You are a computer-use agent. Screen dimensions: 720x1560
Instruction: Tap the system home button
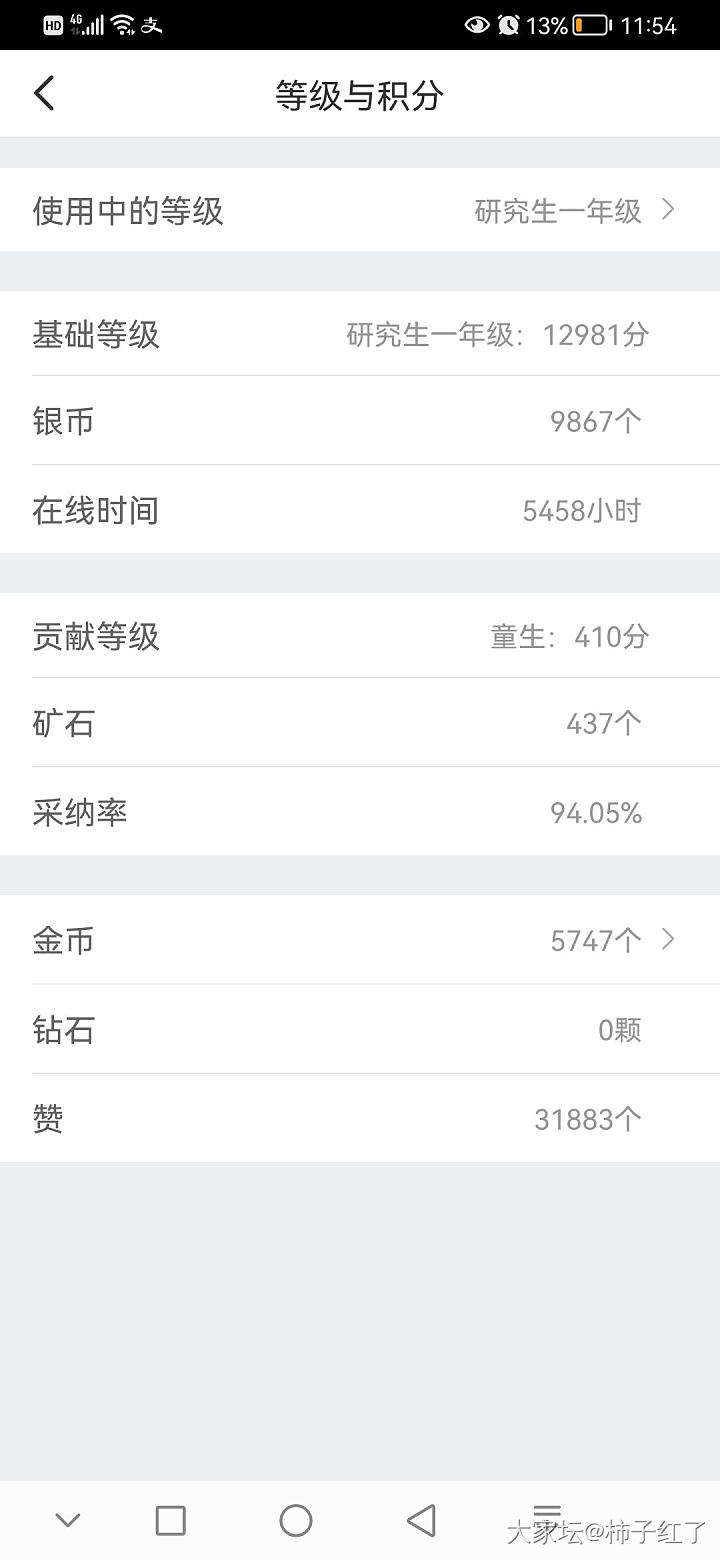(x=296, y=1520)
